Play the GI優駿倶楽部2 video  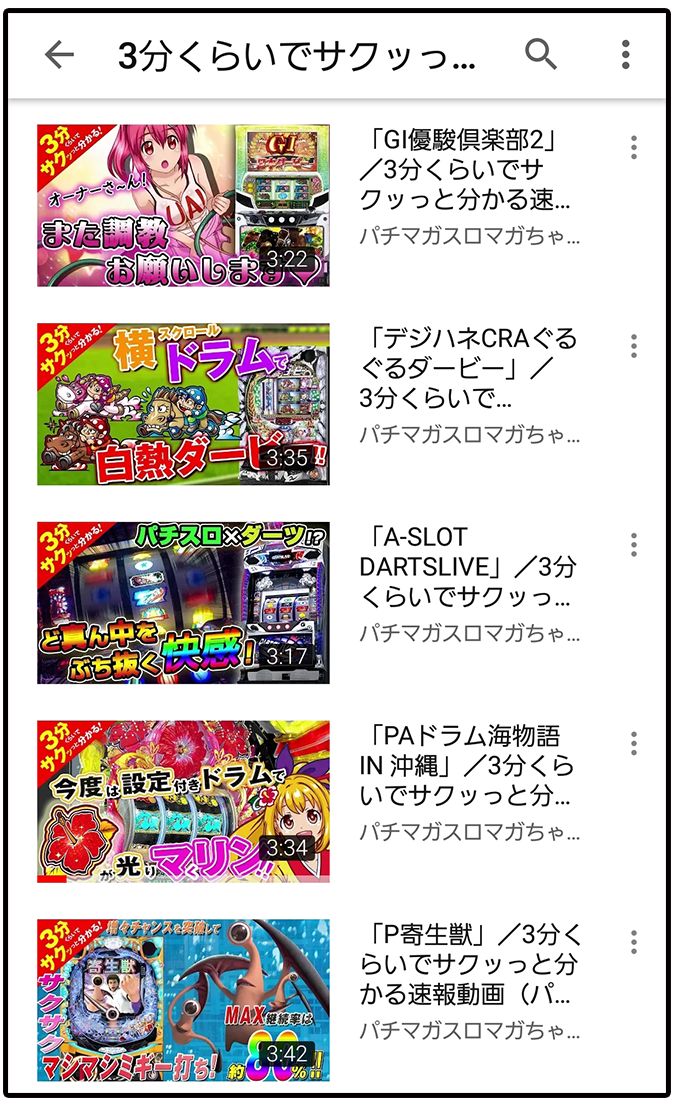tap(183, 205)
